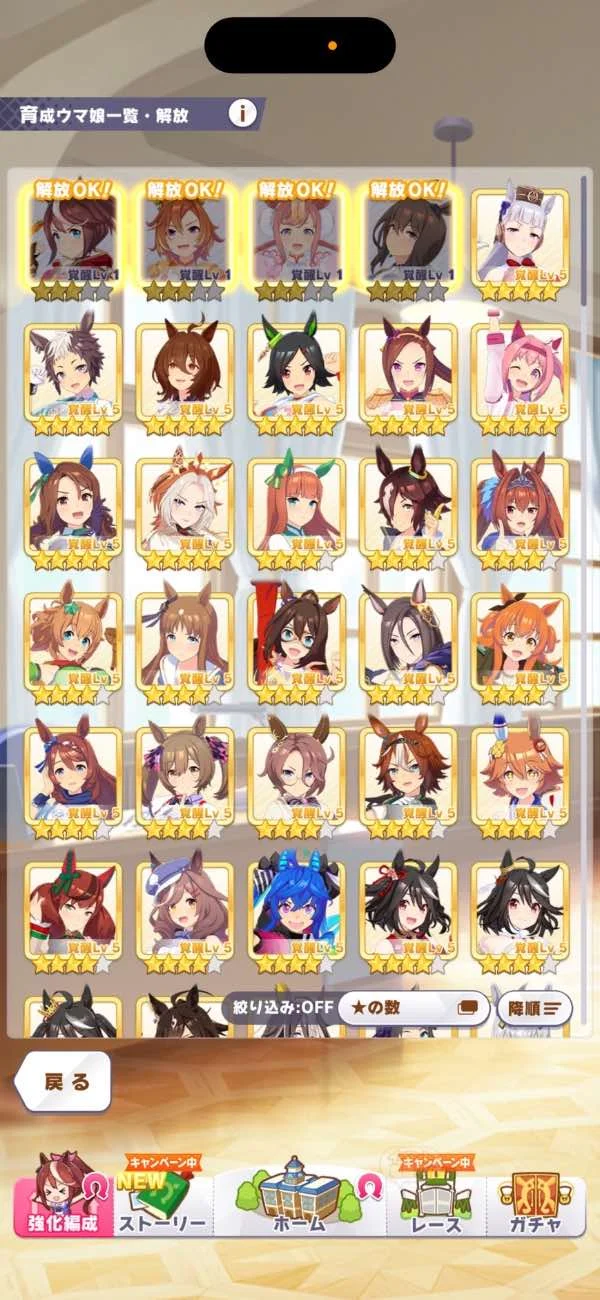Select the 解放OK character with pink hair

297,237
